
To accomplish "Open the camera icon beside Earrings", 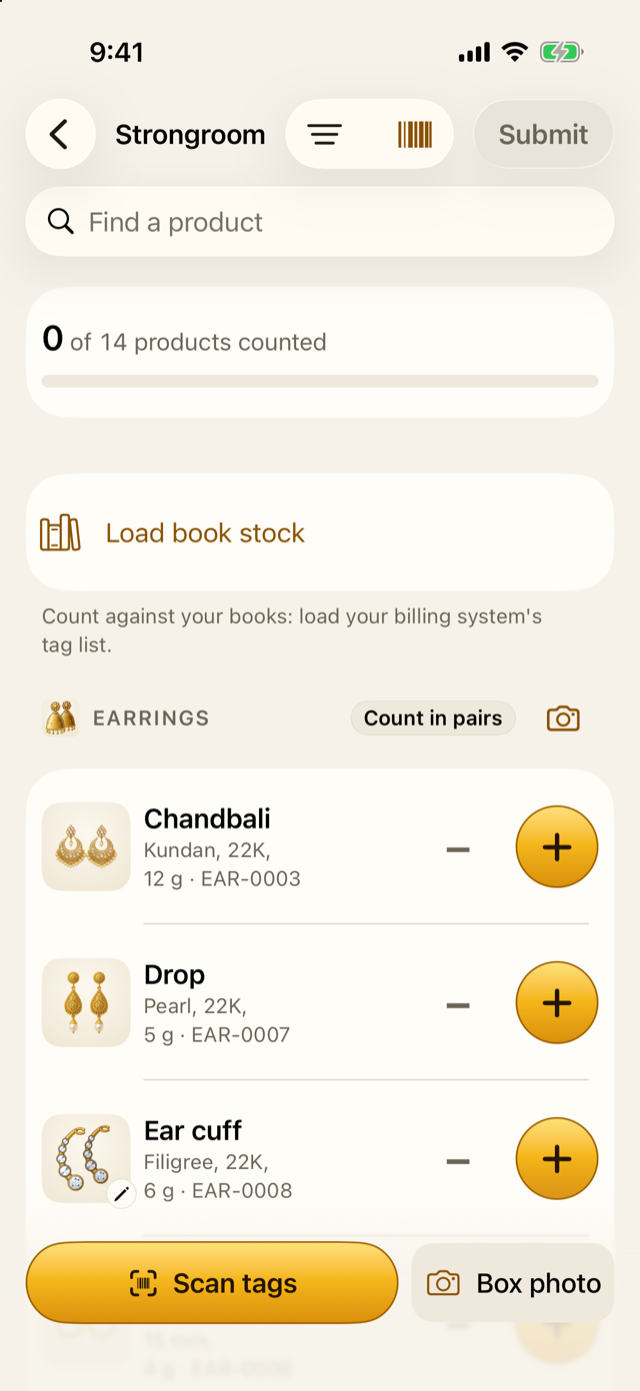I will point(563,718).
